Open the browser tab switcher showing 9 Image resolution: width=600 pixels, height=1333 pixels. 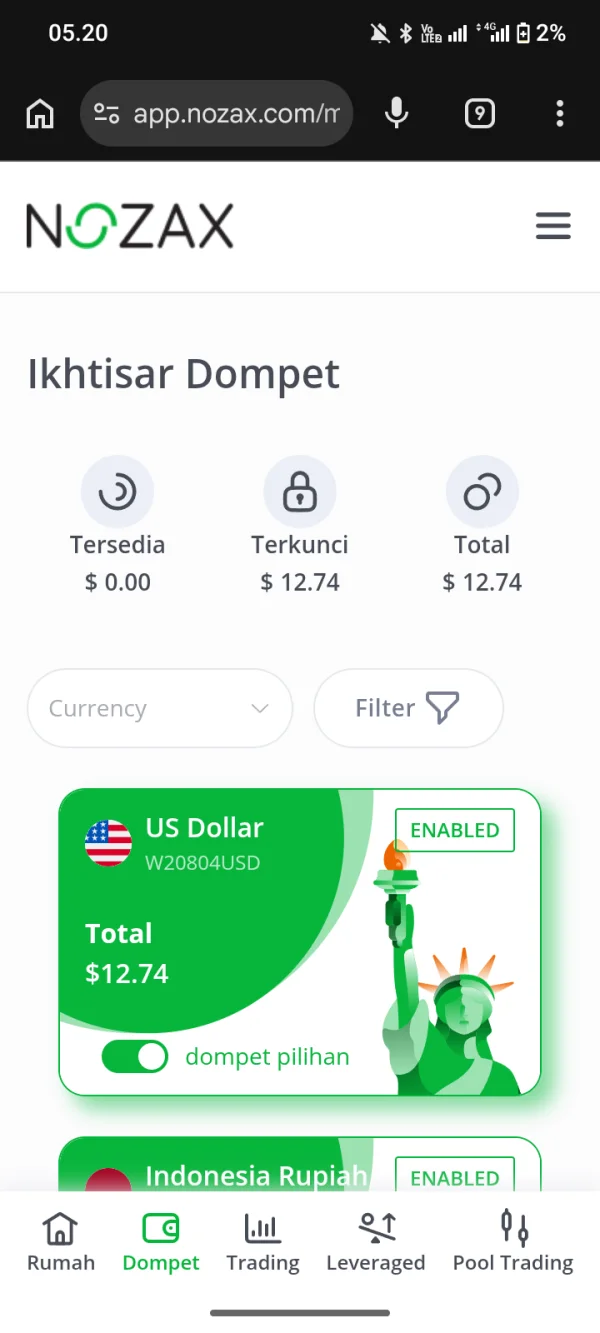pos(480,114)
